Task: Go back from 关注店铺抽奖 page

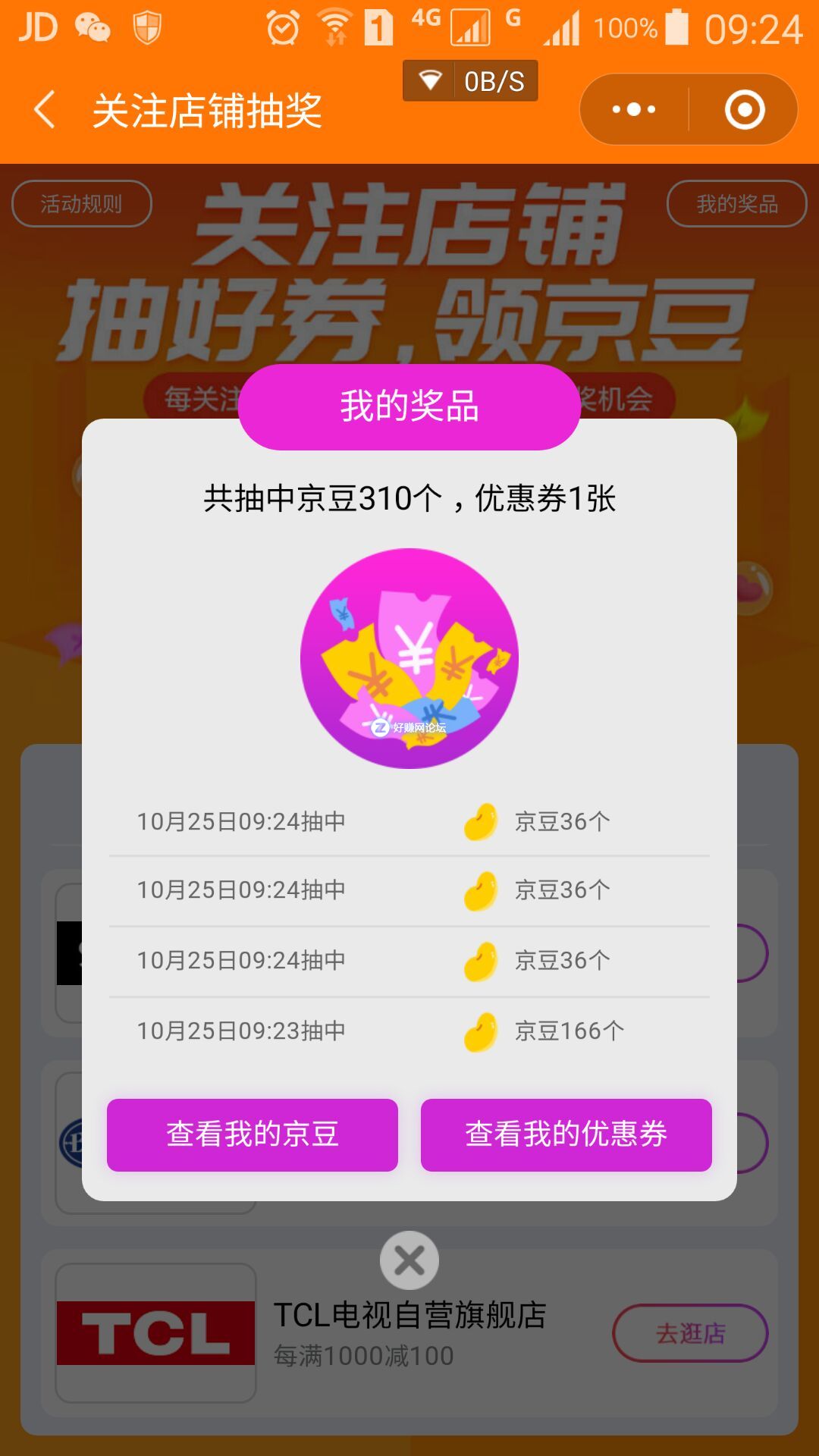Action: coord(45,110)
